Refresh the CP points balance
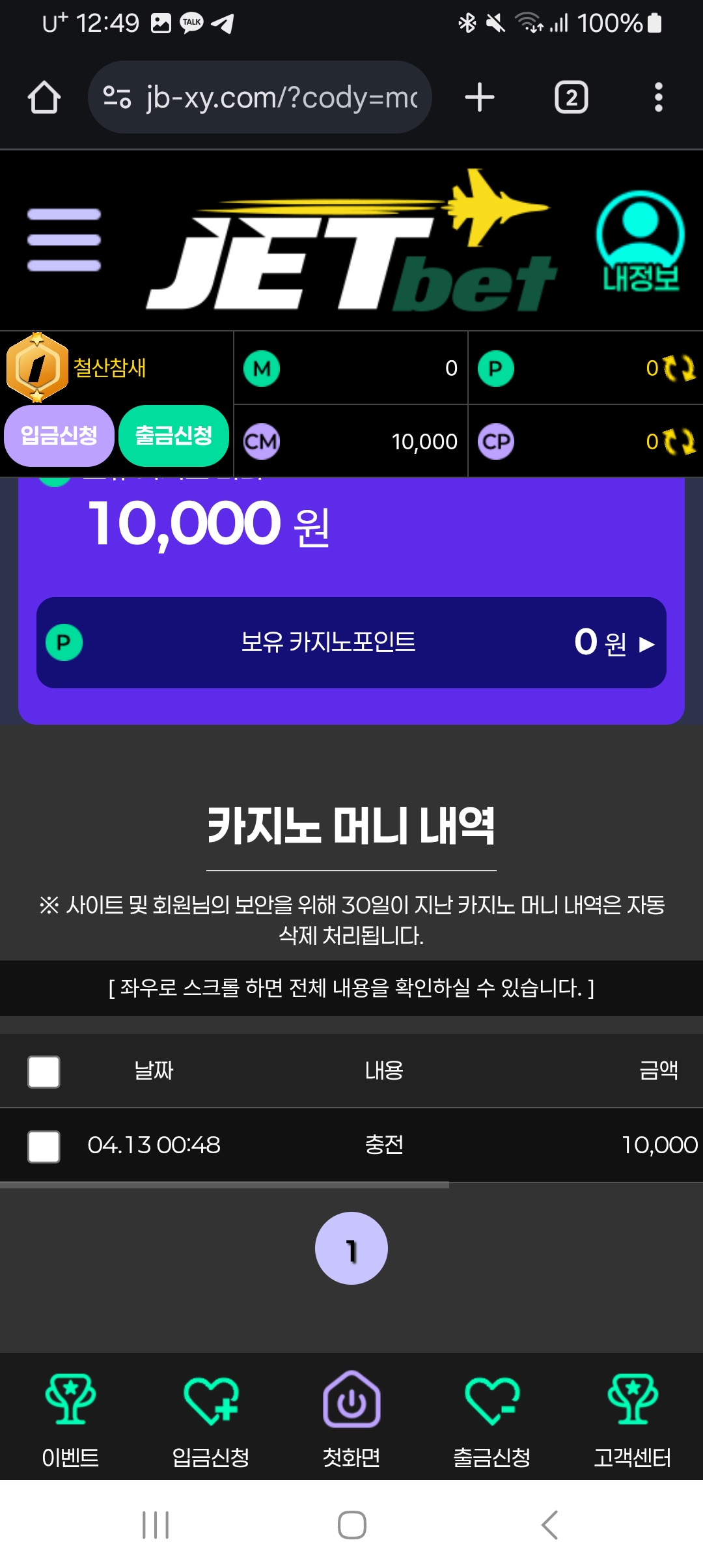Viewport: 703px width, 1568px height. (x=680, y=442)
